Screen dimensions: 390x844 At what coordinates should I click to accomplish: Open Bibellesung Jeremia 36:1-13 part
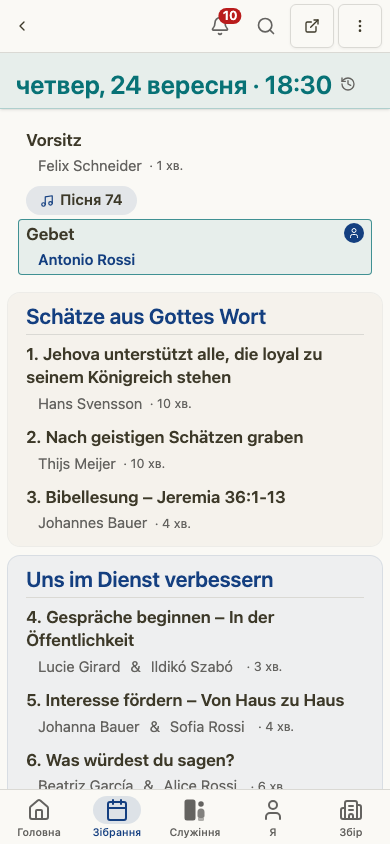pyautogui.click(x=195, y=510)
